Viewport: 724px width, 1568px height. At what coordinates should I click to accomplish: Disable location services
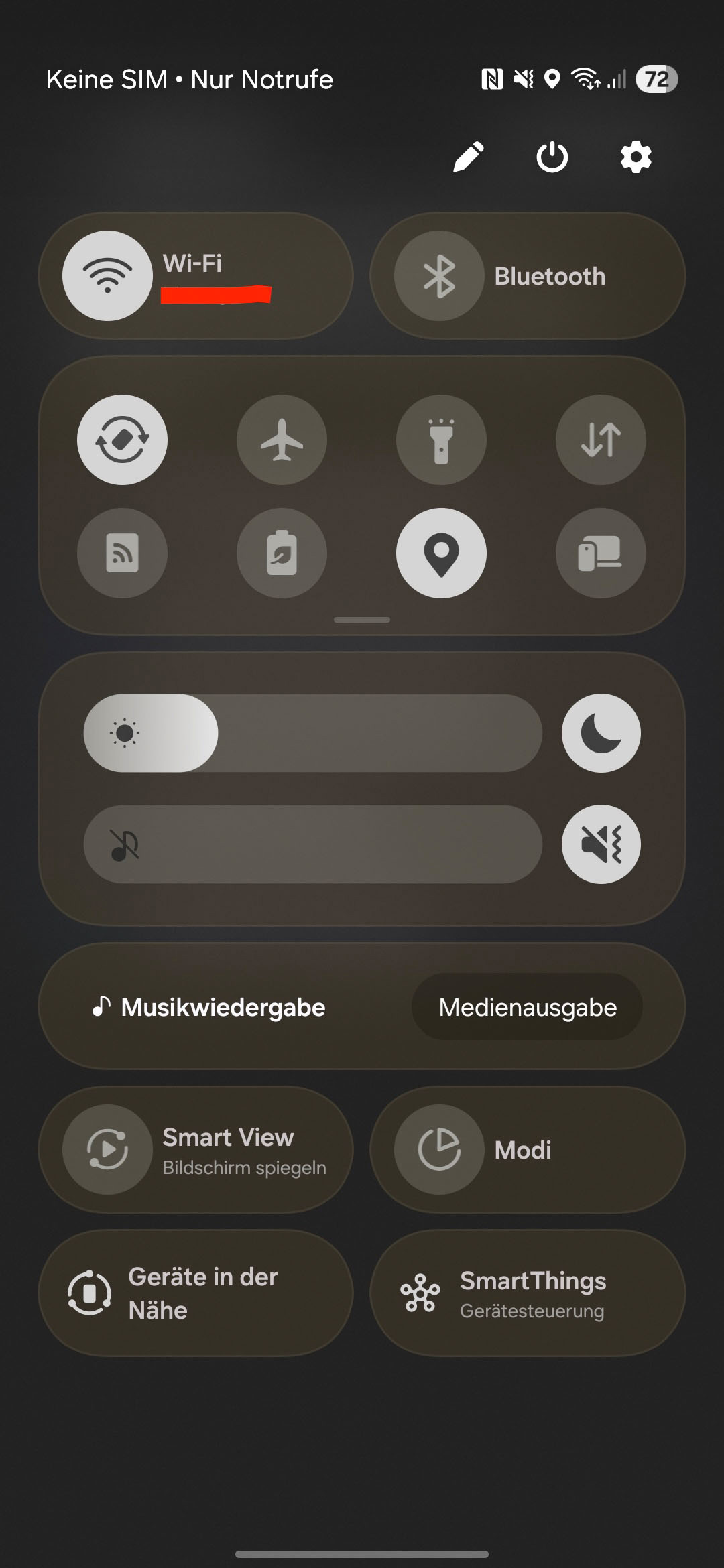tap(441, 553)
